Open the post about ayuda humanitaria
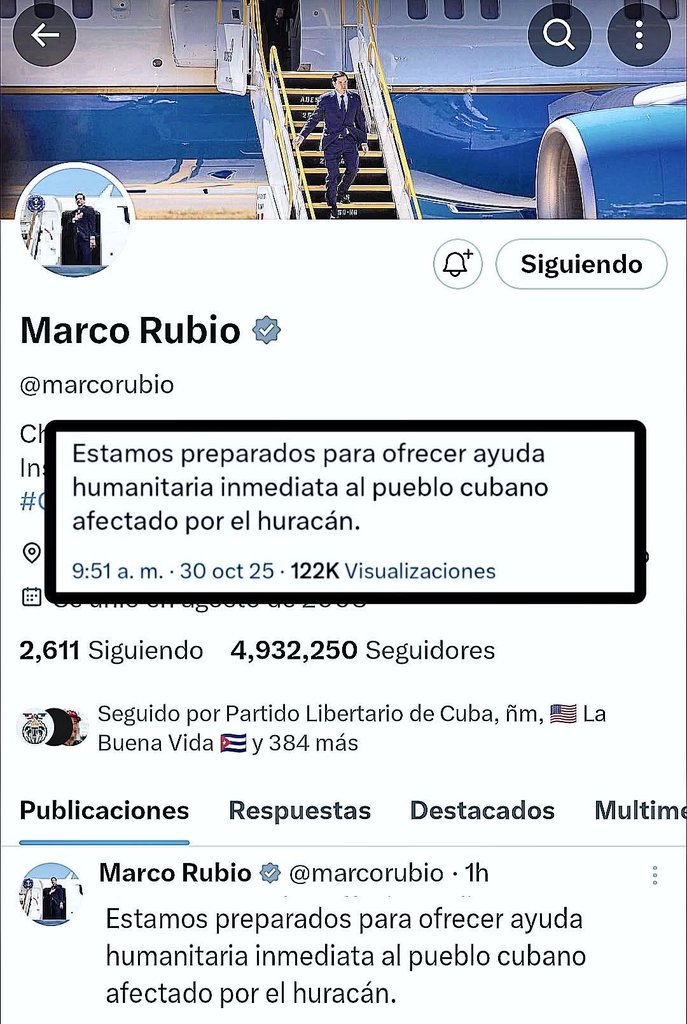The width and height of the screenshot is (687, 1024). (x=345, y=955)
